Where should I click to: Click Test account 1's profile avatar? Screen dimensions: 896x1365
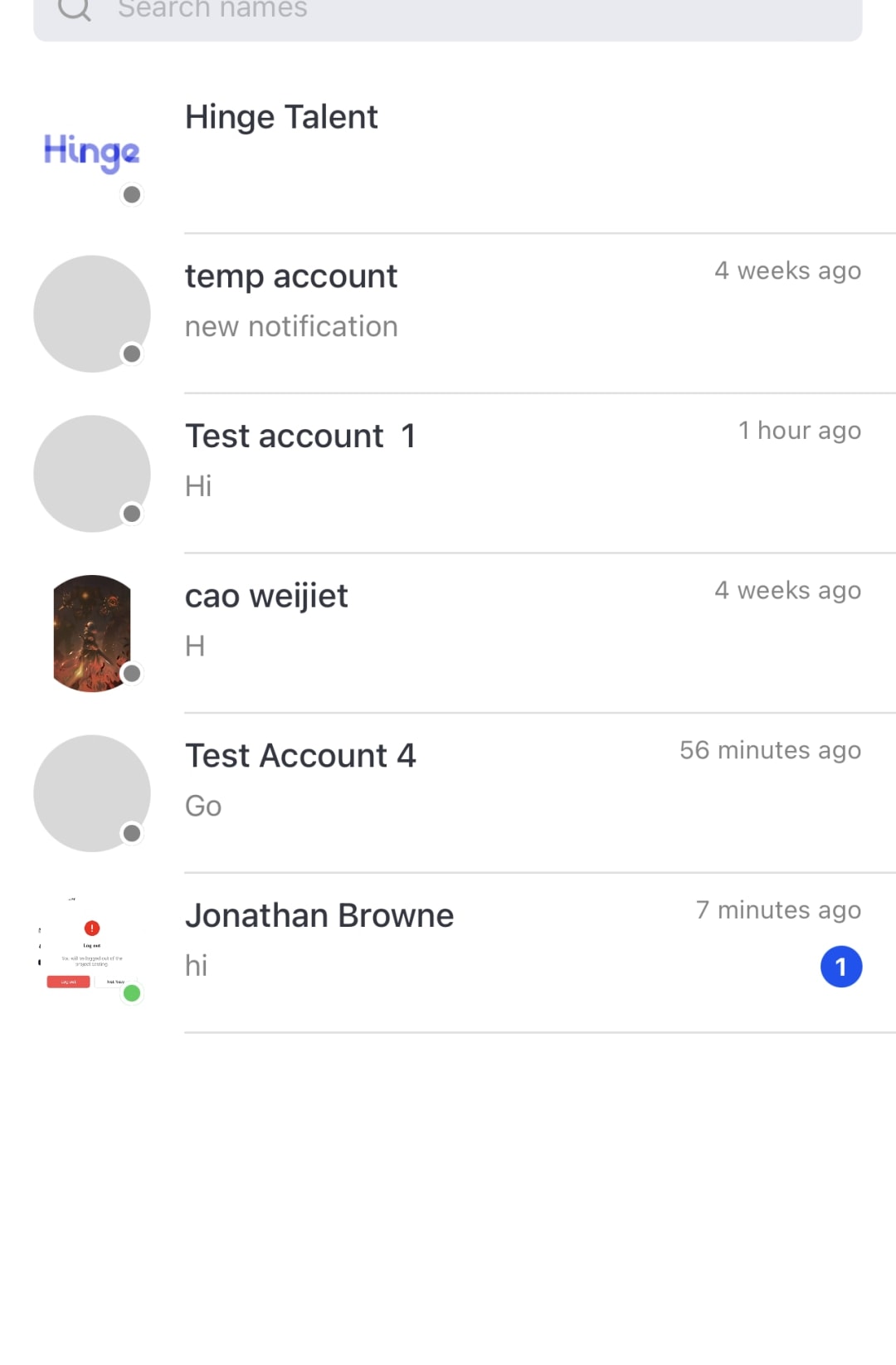click(91, 473)
